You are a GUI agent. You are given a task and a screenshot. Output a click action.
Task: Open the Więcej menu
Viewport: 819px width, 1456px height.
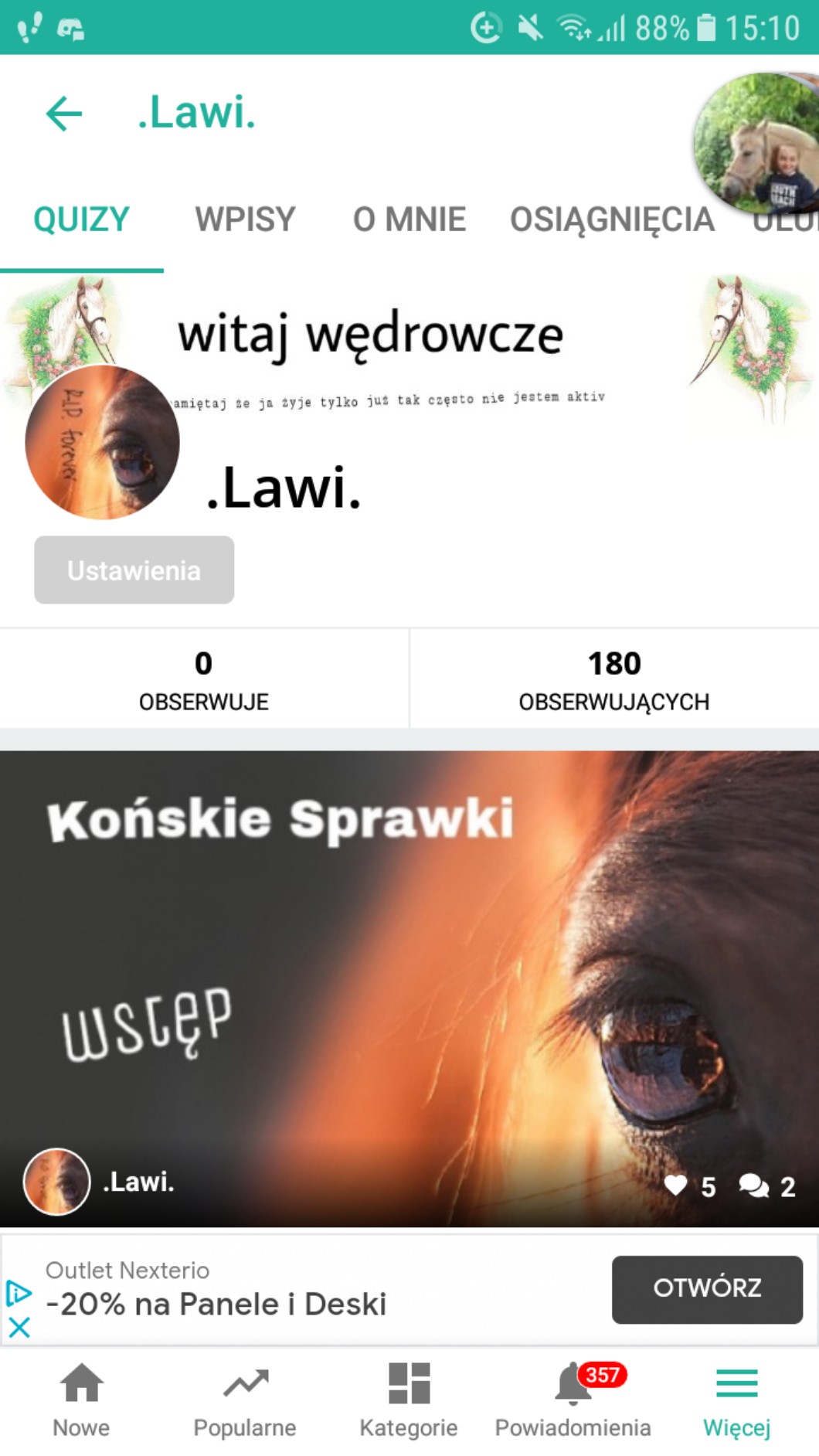tap(736, 1399)
